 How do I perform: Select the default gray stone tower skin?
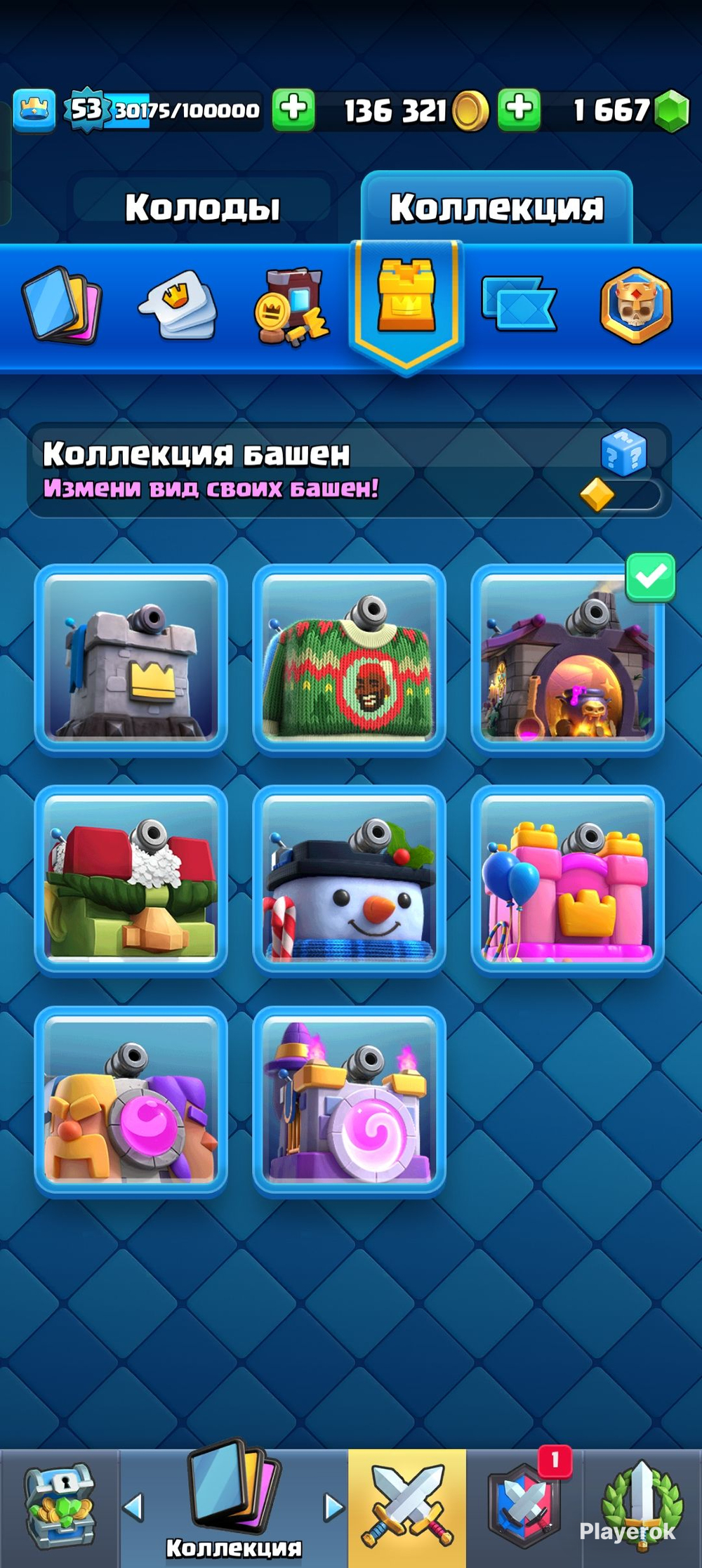point(131,659)
